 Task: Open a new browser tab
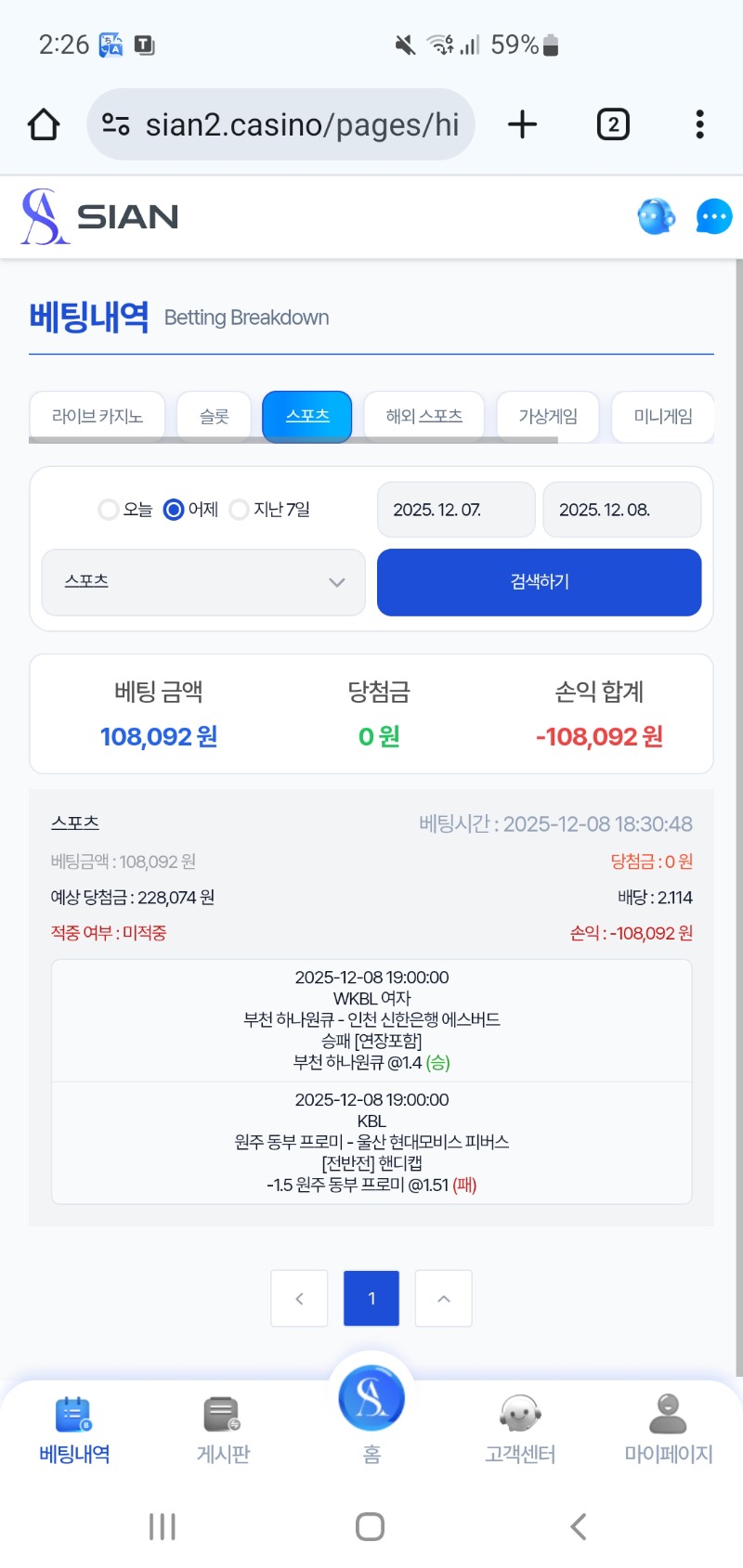(x=523, y=124)
